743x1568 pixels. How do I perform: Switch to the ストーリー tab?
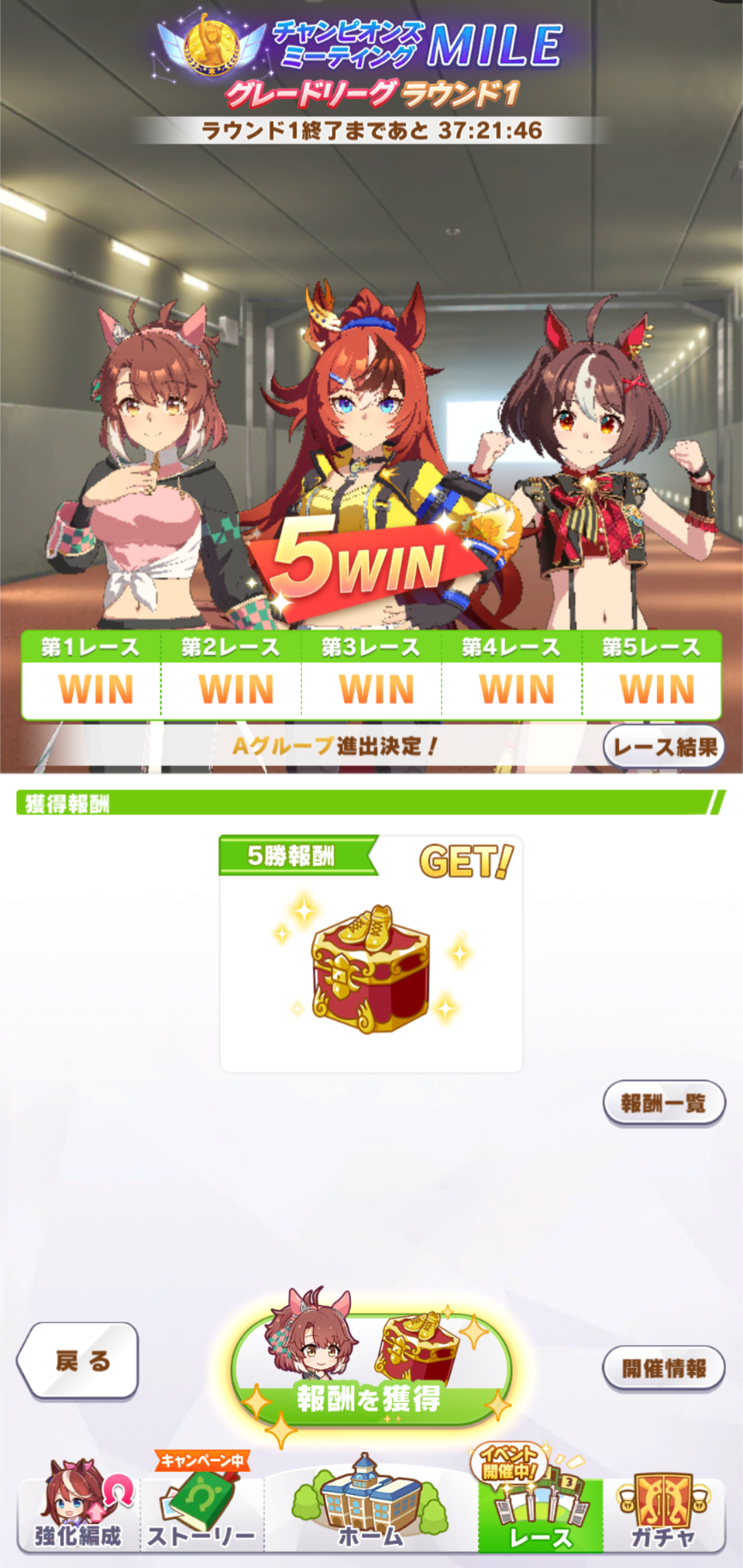click(x=202, y=1504)
